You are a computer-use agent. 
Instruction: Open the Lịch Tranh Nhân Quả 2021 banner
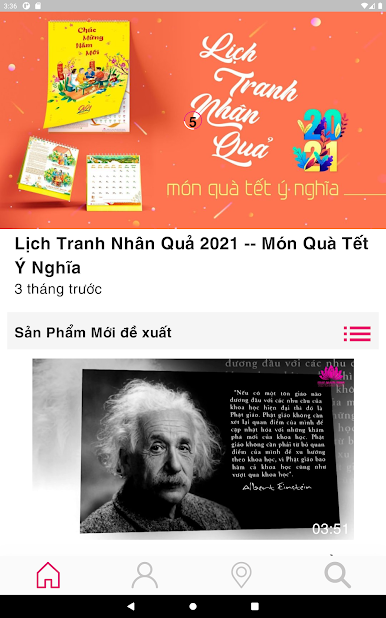click(193, 120)
